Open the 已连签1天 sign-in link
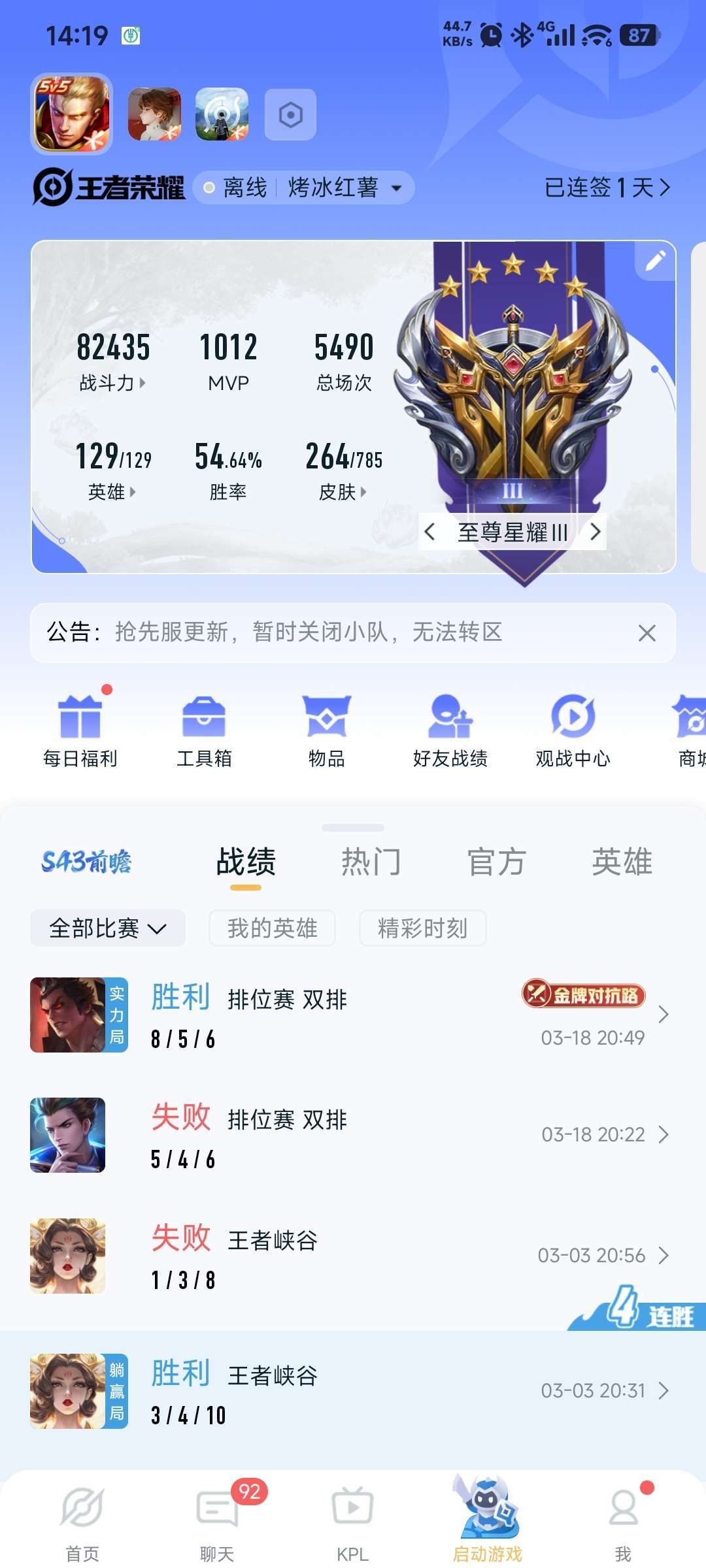 click(607, 188)
